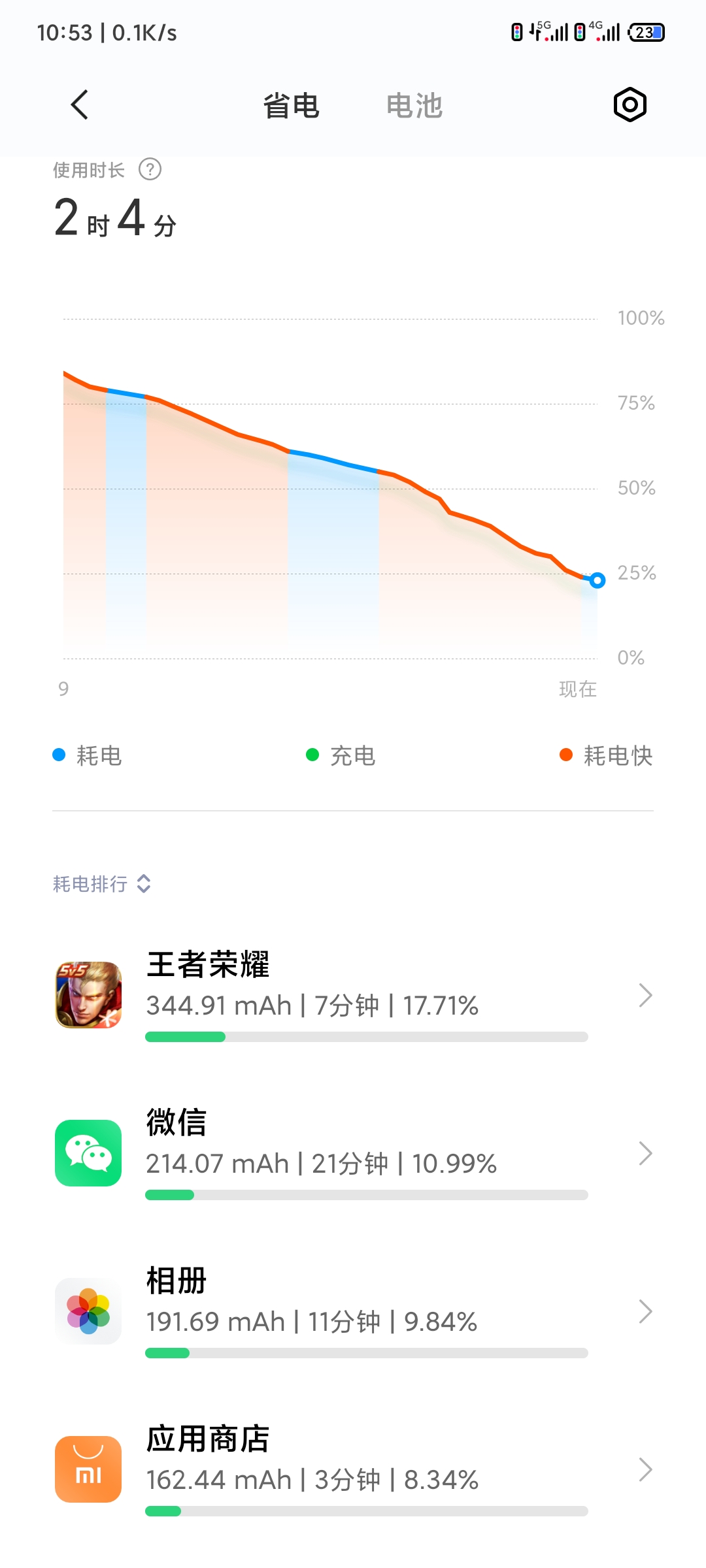Select the 省电 tab

(x=291, y=106)
